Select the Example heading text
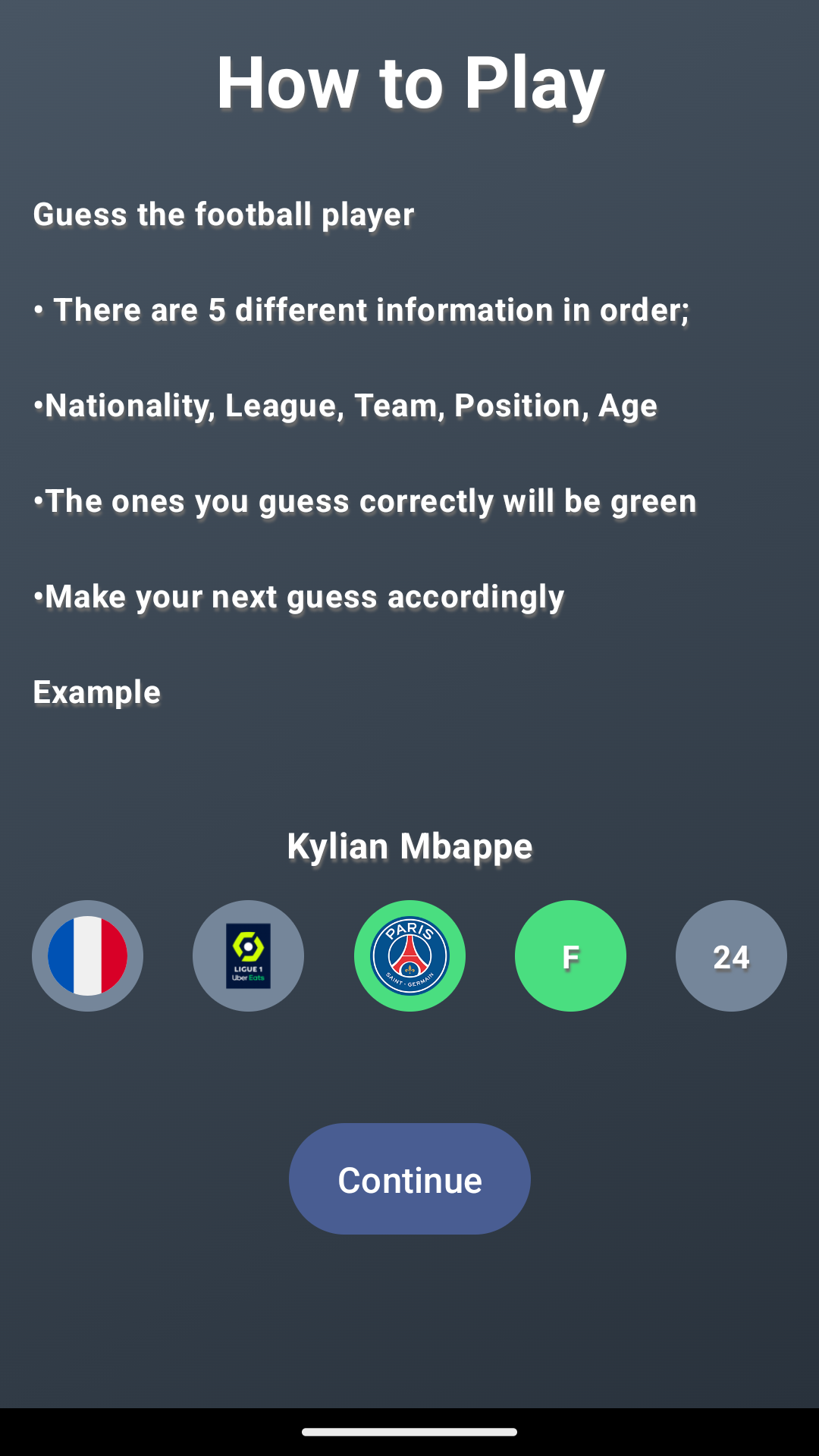This screenshot has width=819, height=1456. click(x=96, y=692)
